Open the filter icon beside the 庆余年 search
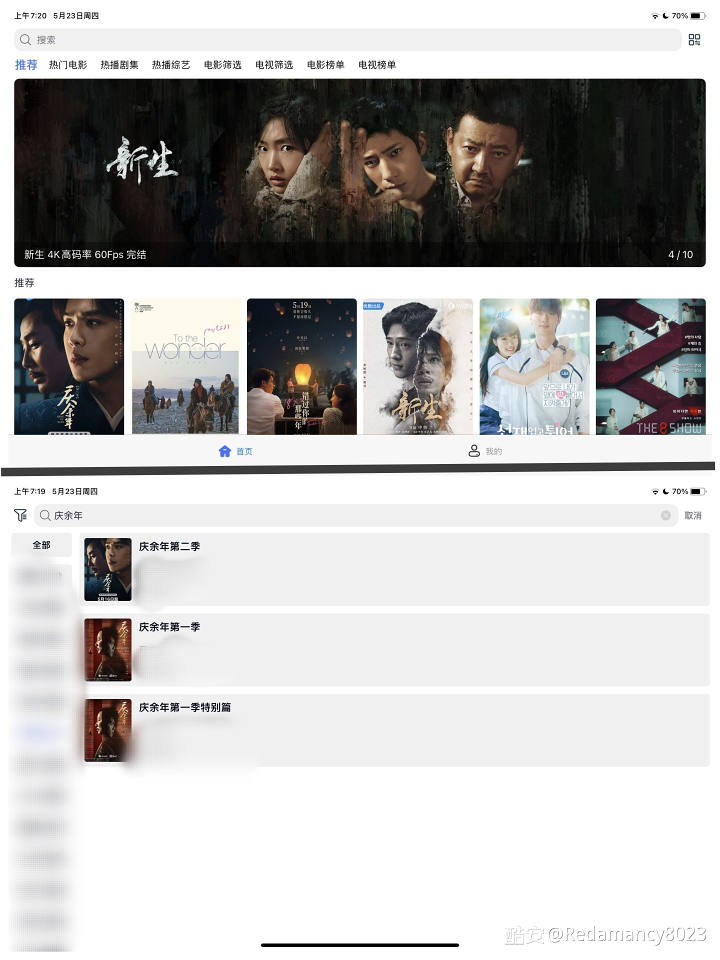 tap(21, 515)
